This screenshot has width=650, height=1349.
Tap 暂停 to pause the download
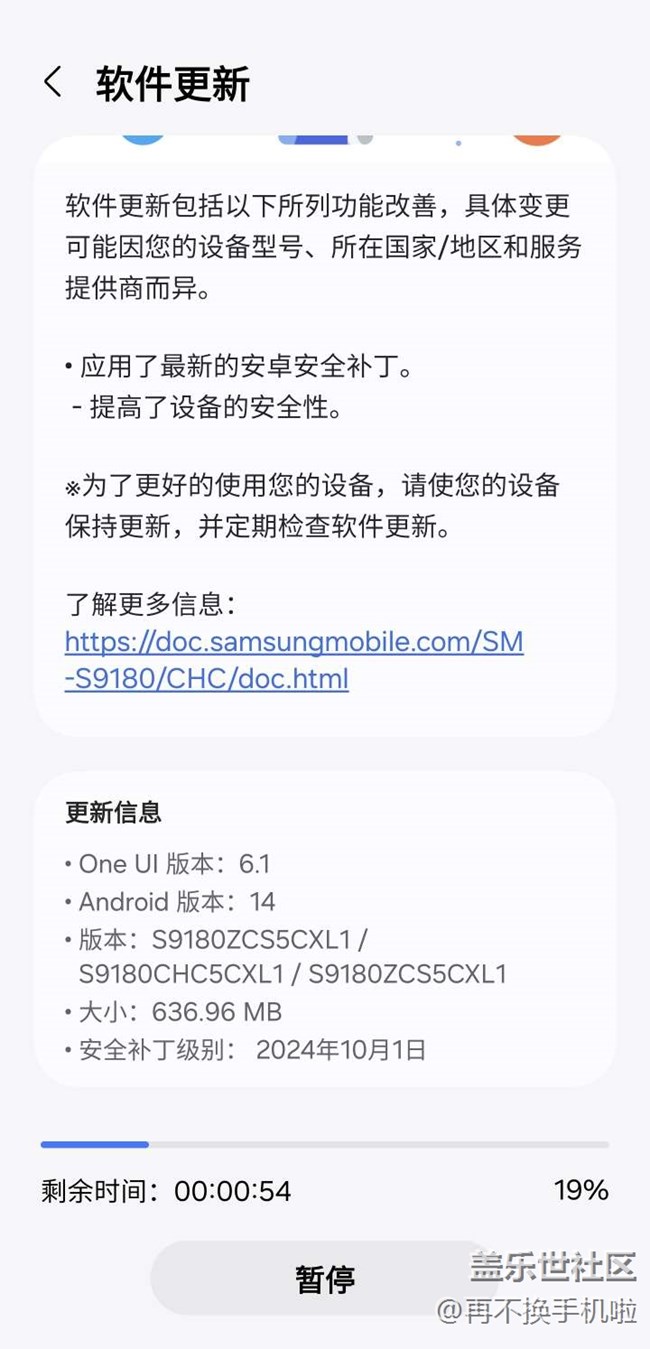pyautogui.click(x=324, y=1279)
